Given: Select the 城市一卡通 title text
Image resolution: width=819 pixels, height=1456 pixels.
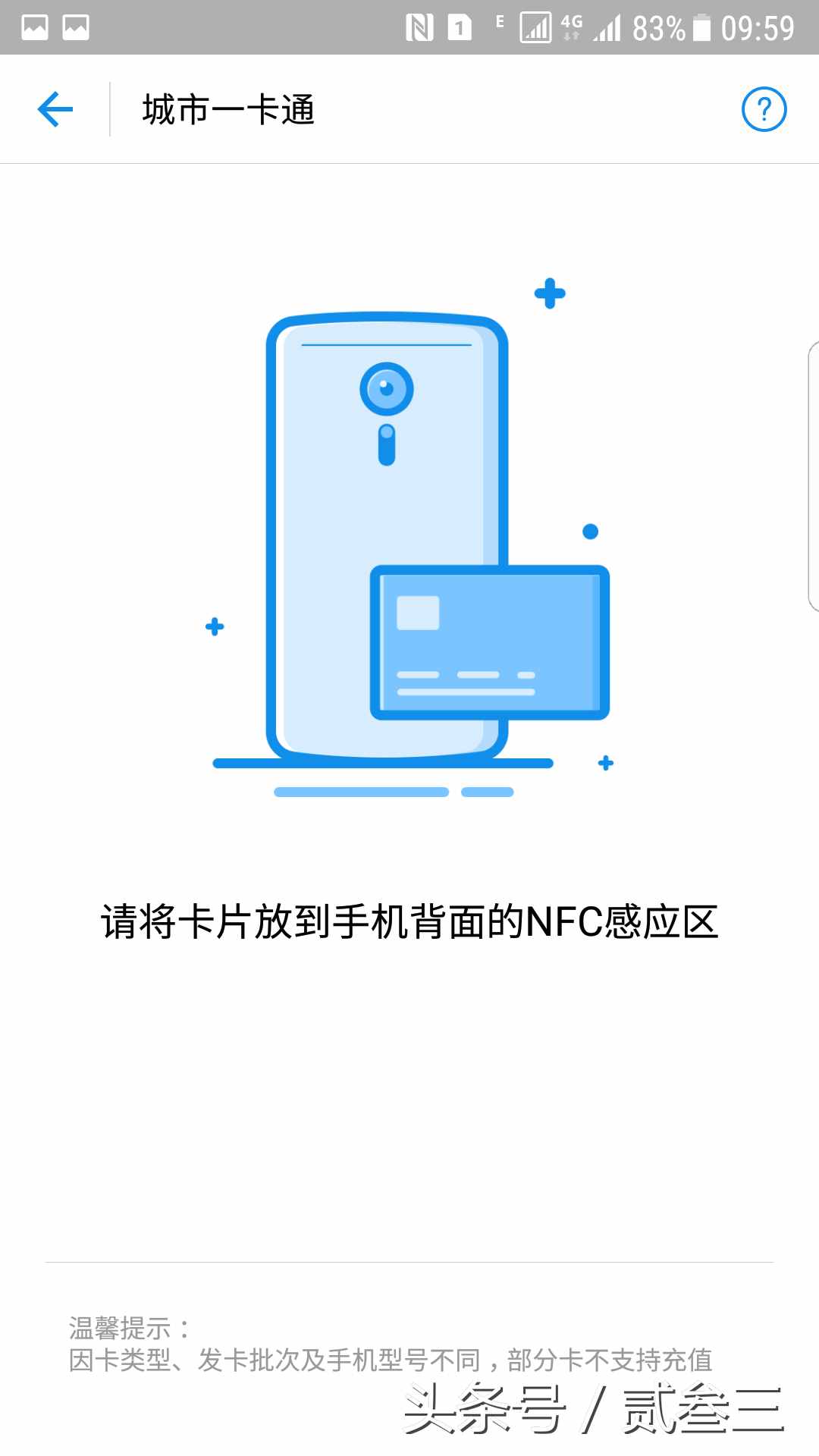Looking at the screenshot, I should tap(227, 108).
